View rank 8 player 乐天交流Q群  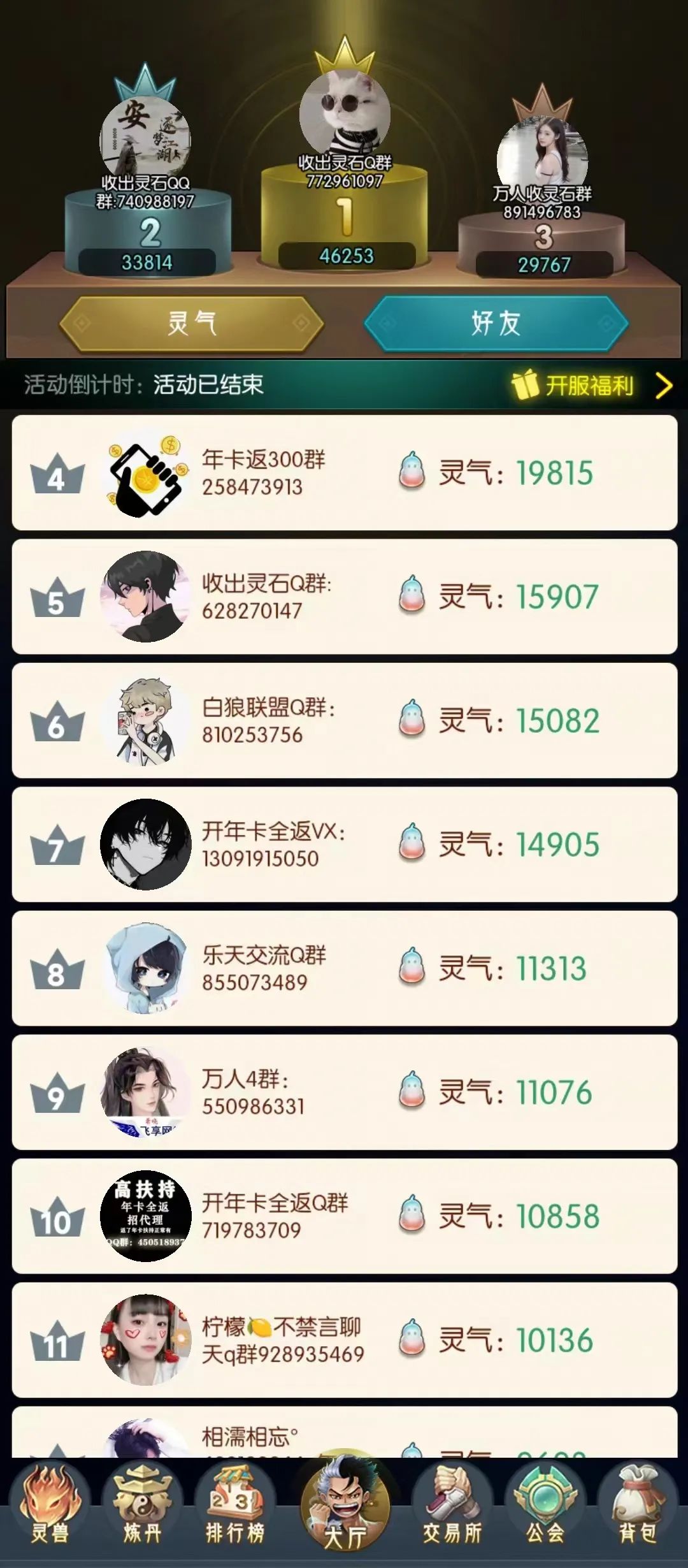(344, 968)
